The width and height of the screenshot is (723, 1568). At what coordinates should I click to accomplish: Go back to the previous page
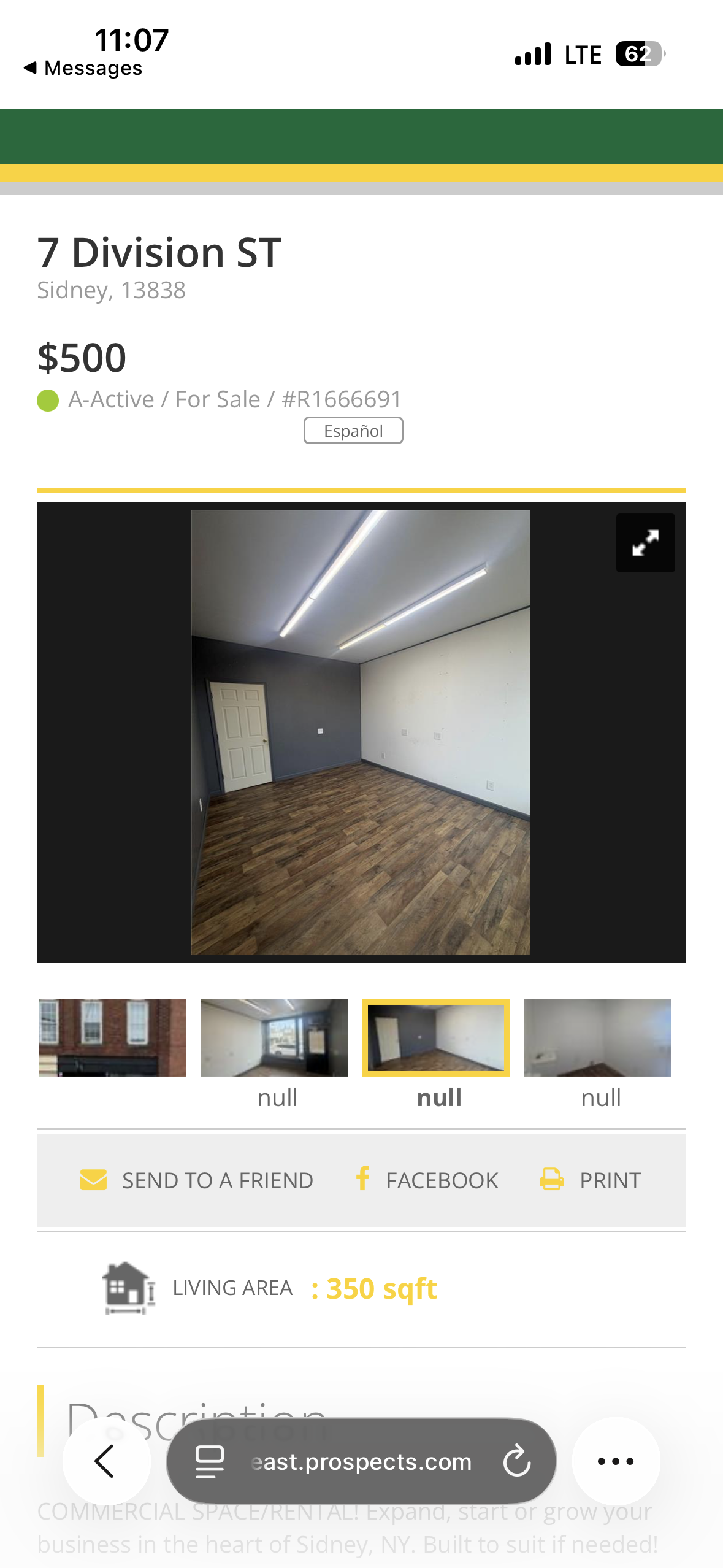106,1461
